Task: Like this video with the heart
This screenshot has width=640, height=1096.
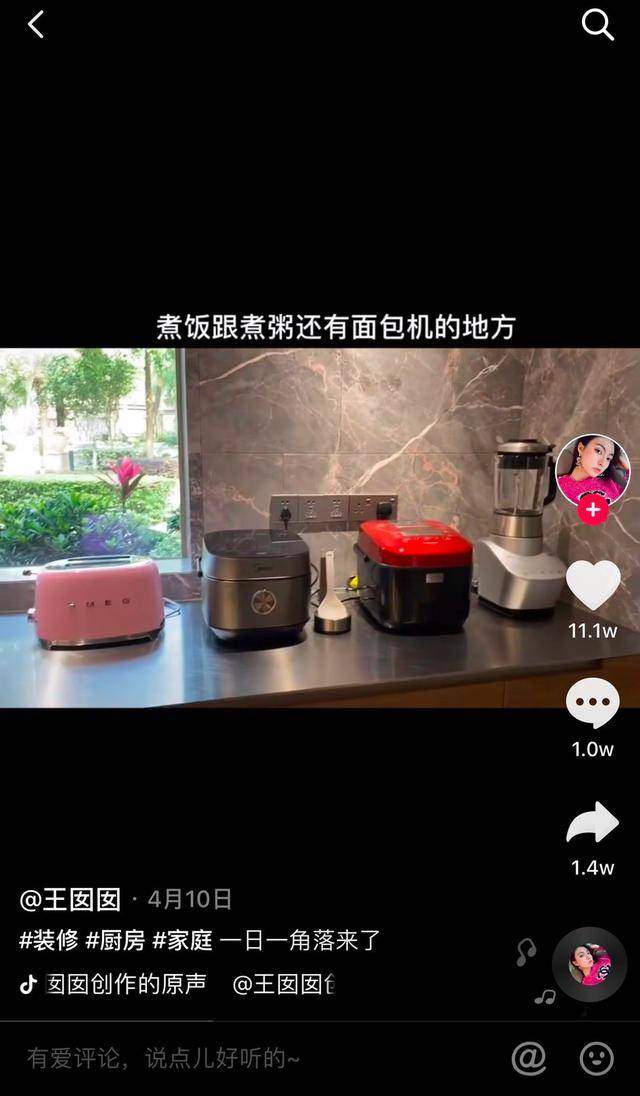Action: pos(593,586)
